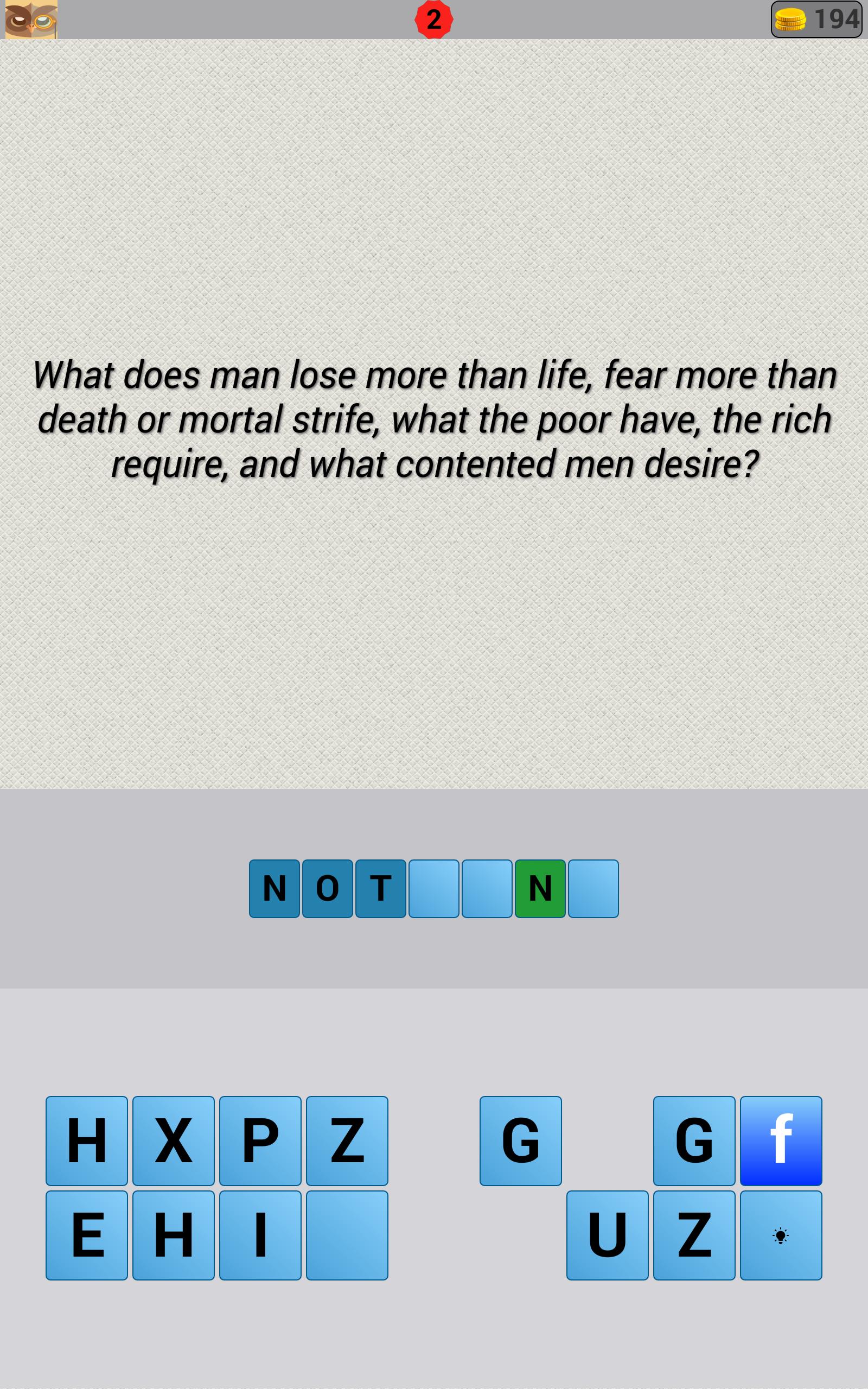Click the red level 2 badge

(434, 19)
